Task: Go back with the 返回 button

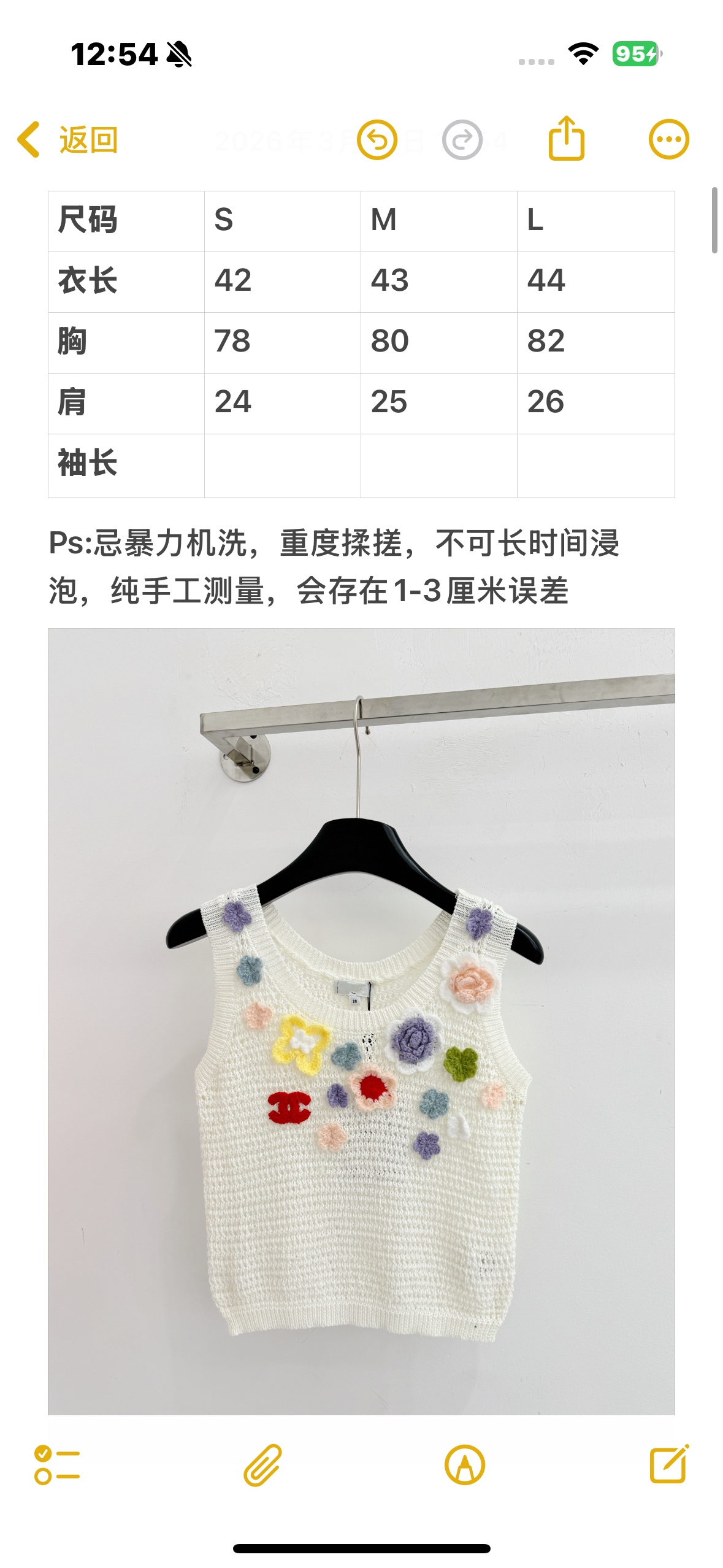Action: coord(67,140)
